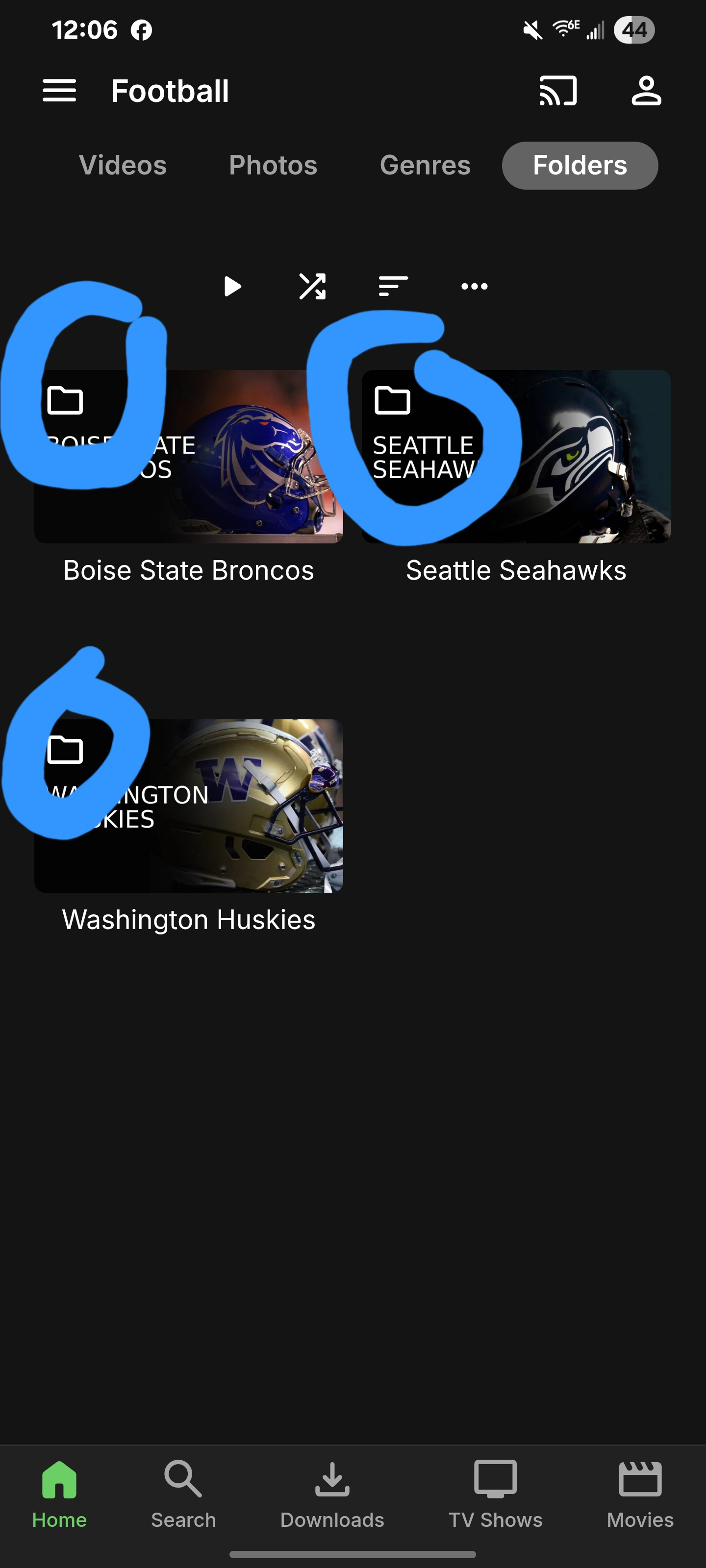This screenshot has height=1568, width=706.
Task: Open the hamburger drawer menu
Action: click(59, 91)
